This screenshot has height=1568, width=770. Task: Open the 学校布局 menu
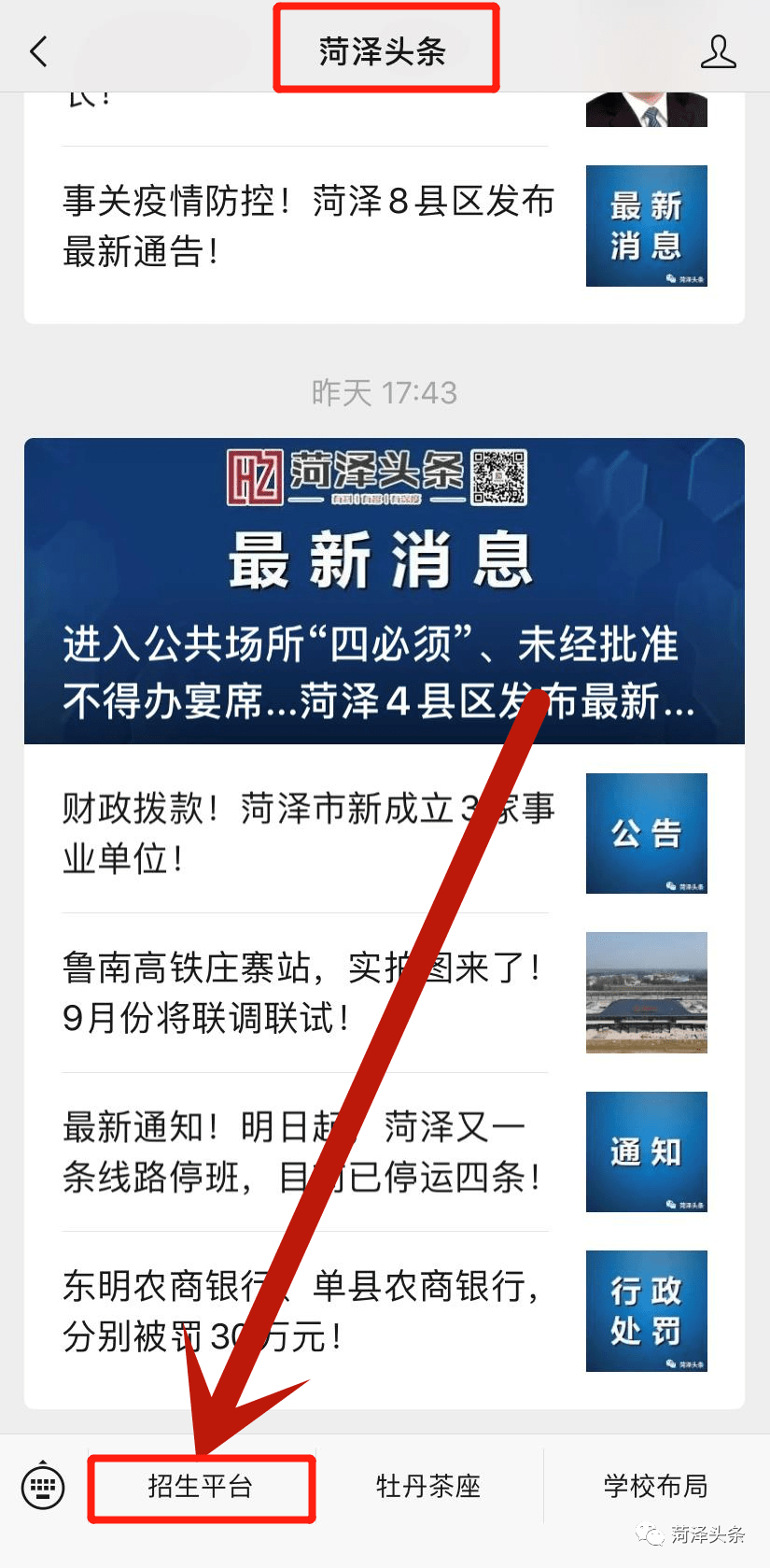tap(655, 1486)
